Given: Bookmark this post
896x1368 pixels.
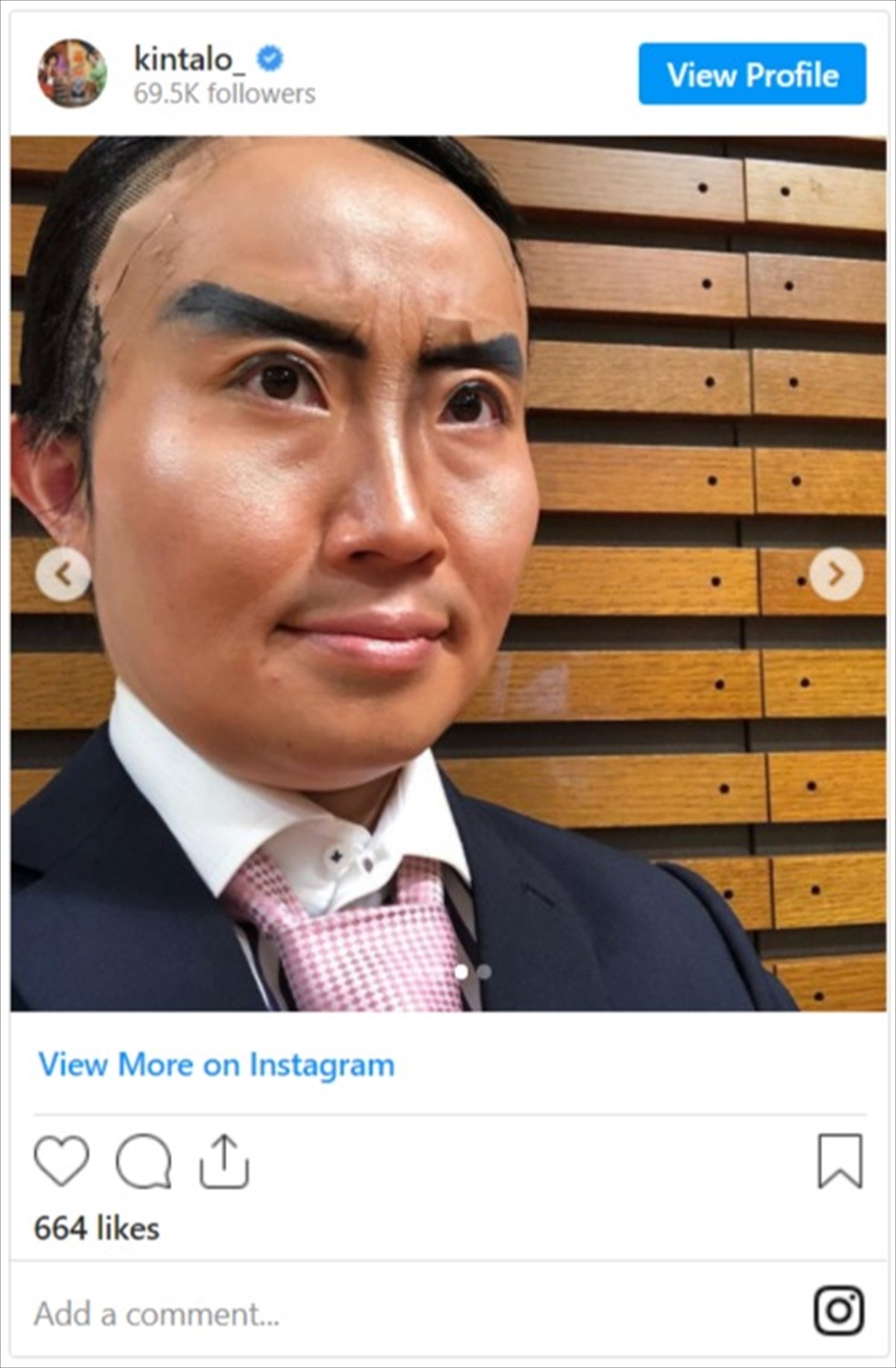Looking at the screenshot, I should pos(840,1161).
